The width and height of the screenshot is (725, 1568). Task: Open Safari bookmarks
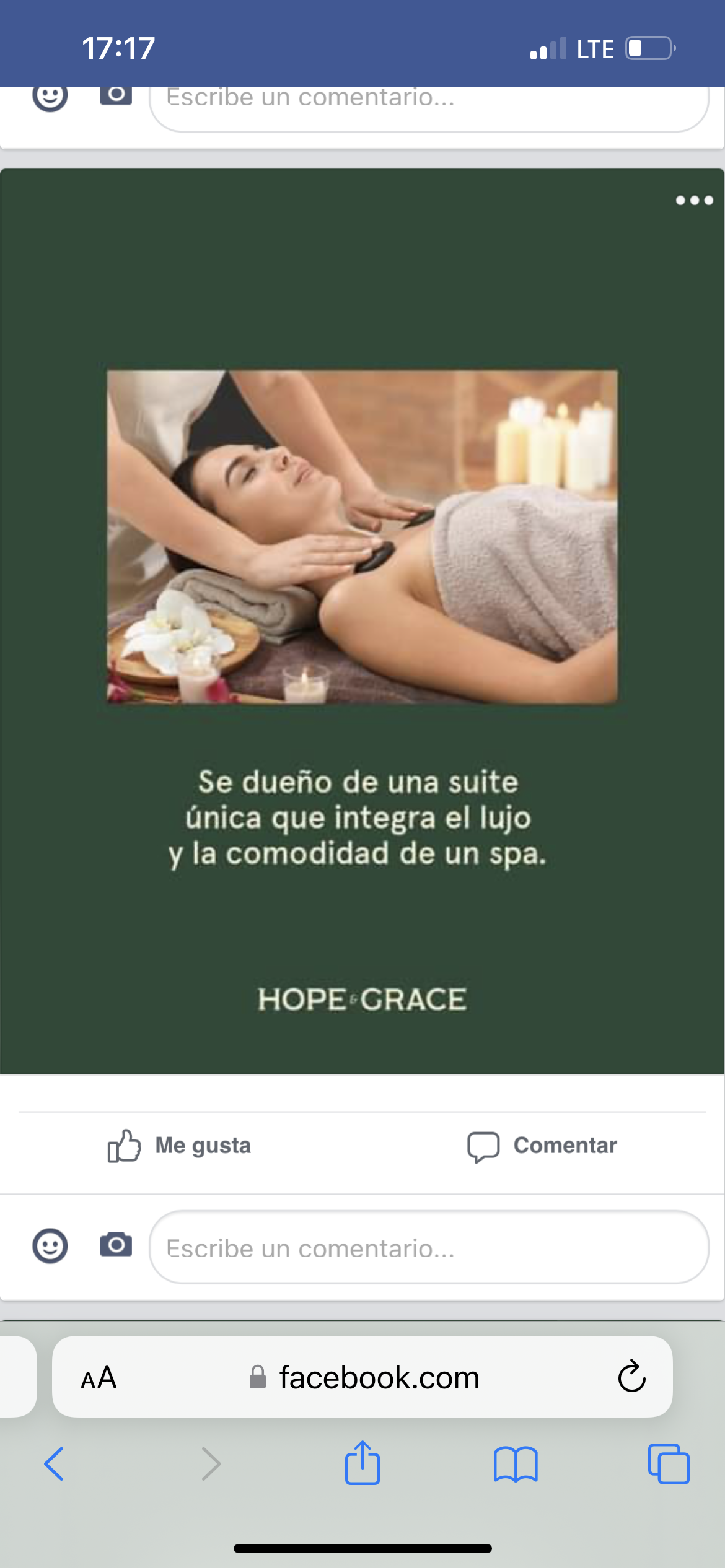click(x=516, y=1464)
